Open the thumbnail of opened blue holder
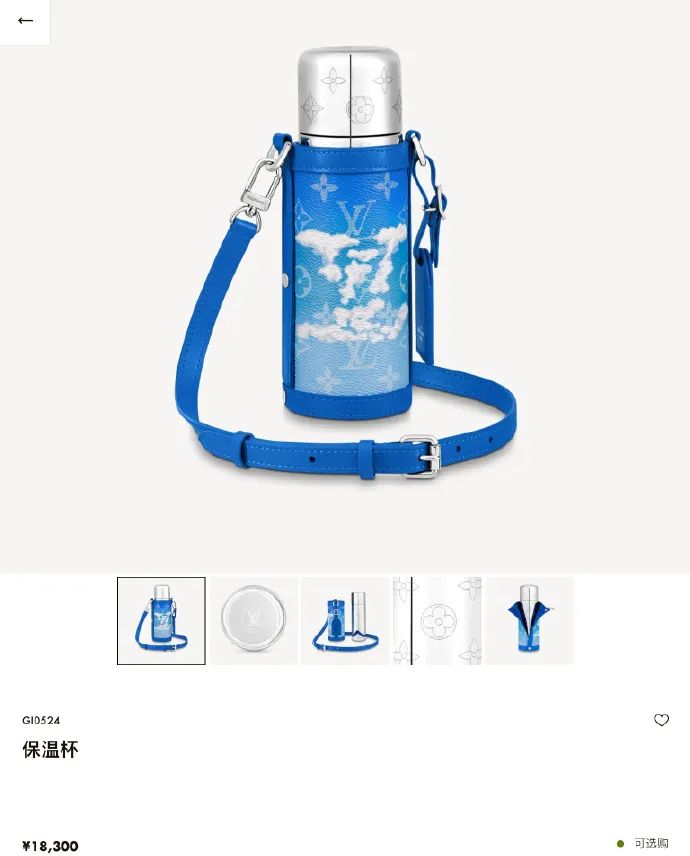Screen dimensions: 690x856 pyautogui.click(x=529, y=621)
